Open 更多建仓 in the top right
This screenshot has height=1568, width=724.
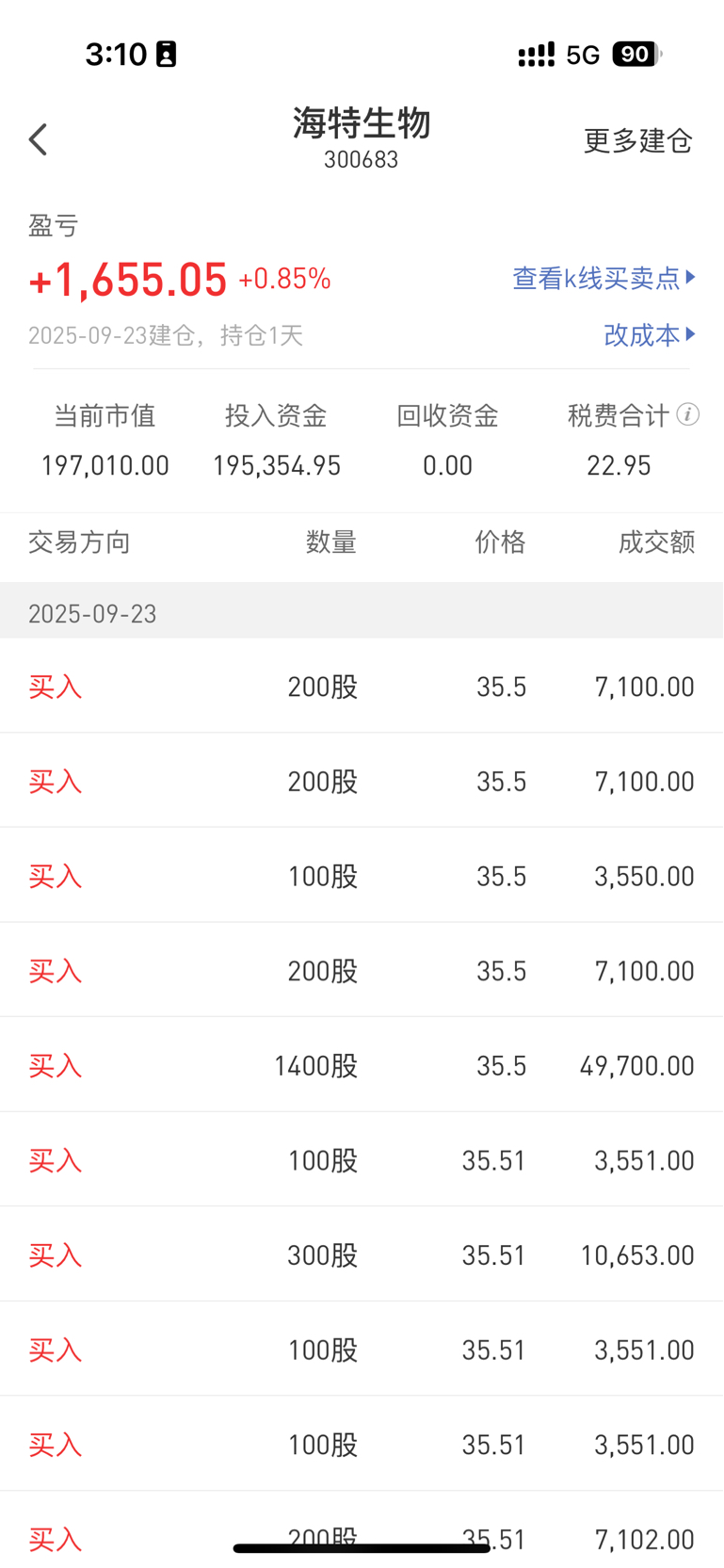637,141
